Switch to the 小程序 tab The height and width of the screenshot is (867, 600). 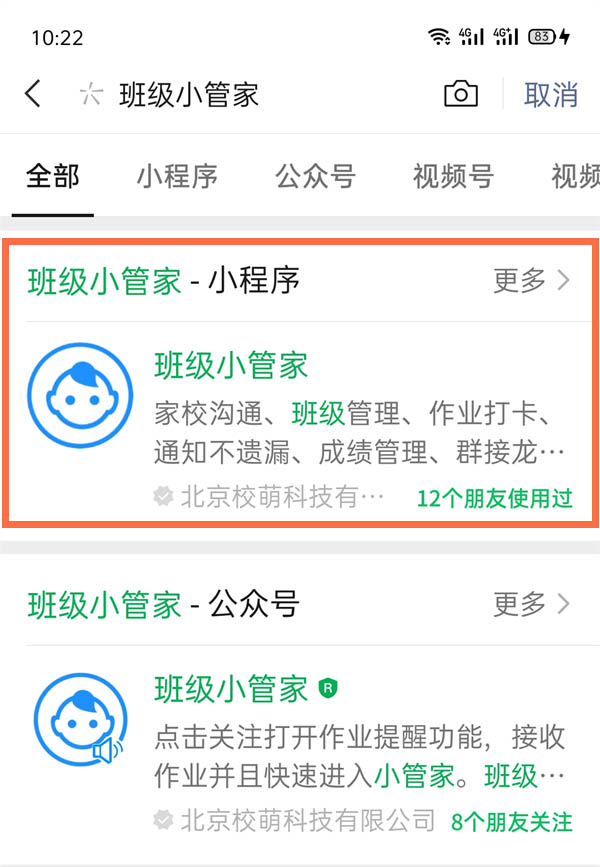[177, 178]
